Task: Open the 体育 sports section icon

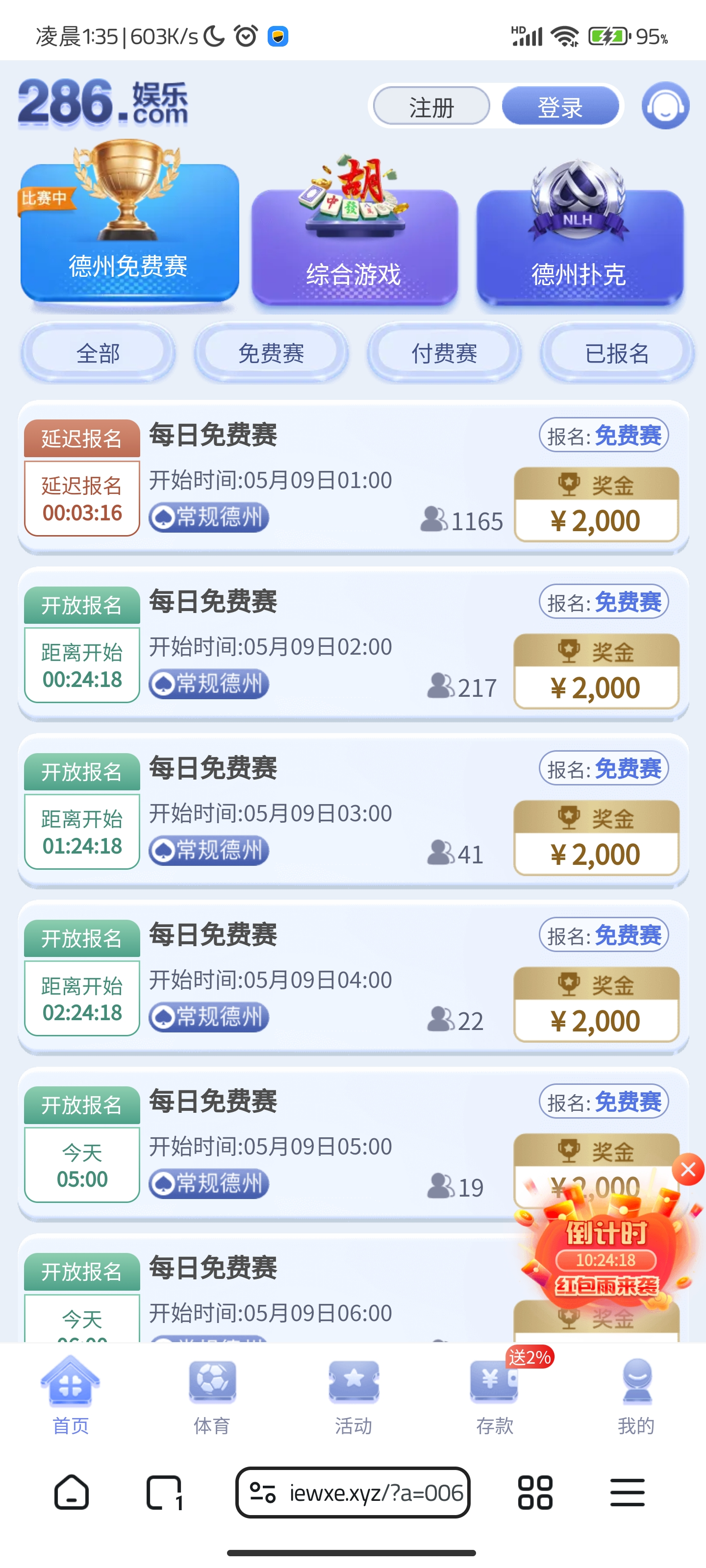Action: click(211, 1383)
